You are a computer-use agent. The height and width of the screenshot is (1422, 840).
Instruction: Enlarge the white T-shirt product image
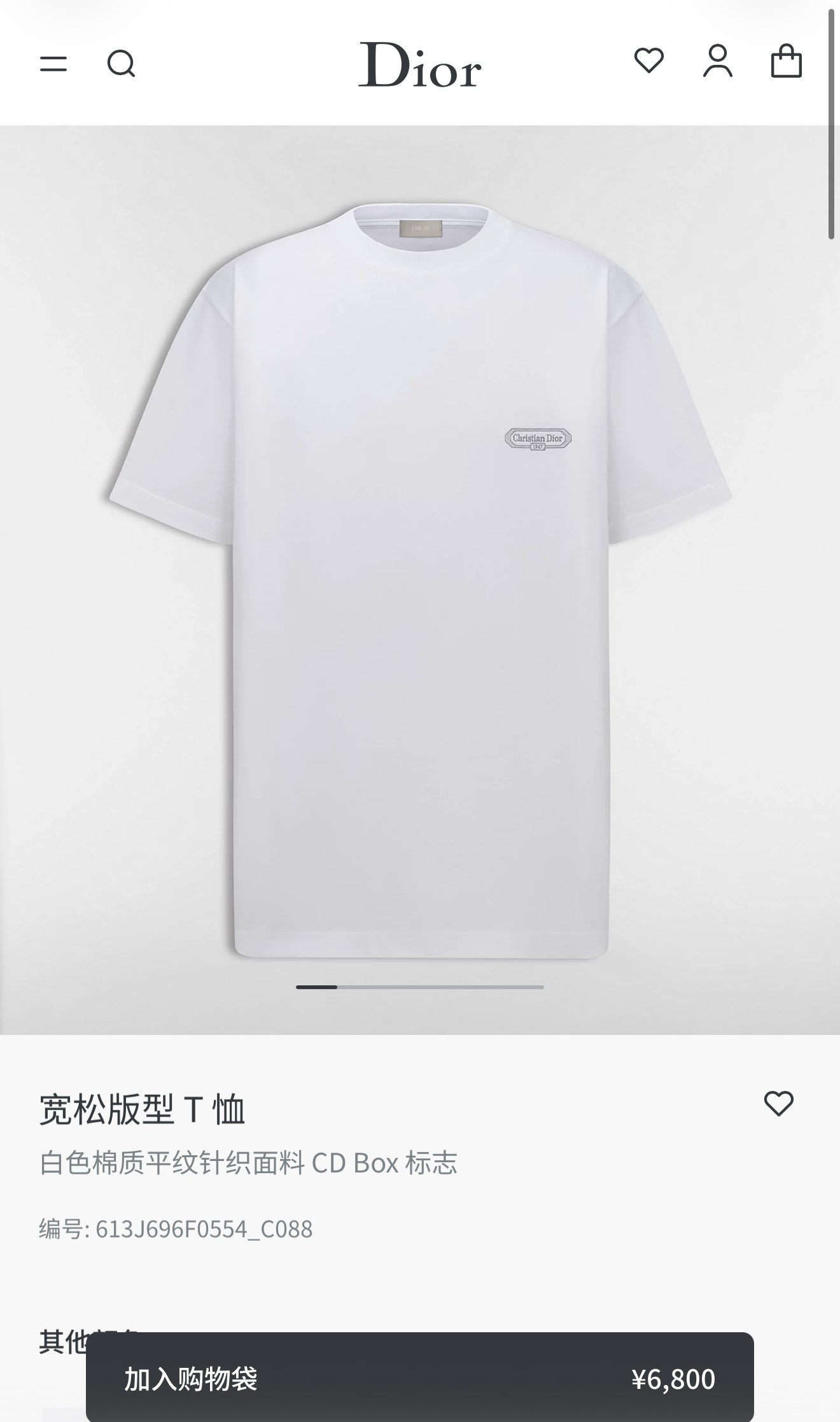click(x=420, y=573)
